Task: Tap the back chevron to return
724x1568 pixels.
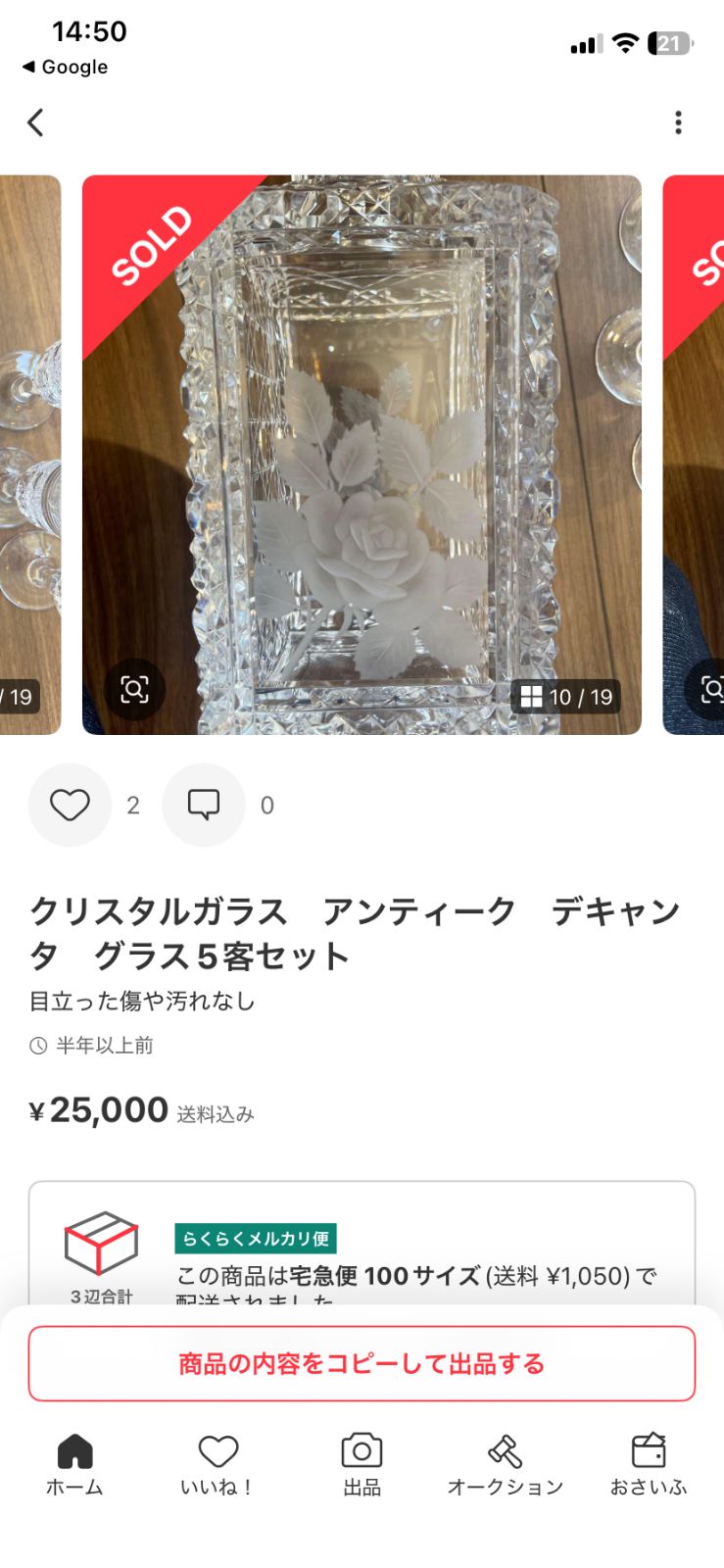Action: point(35,122)
